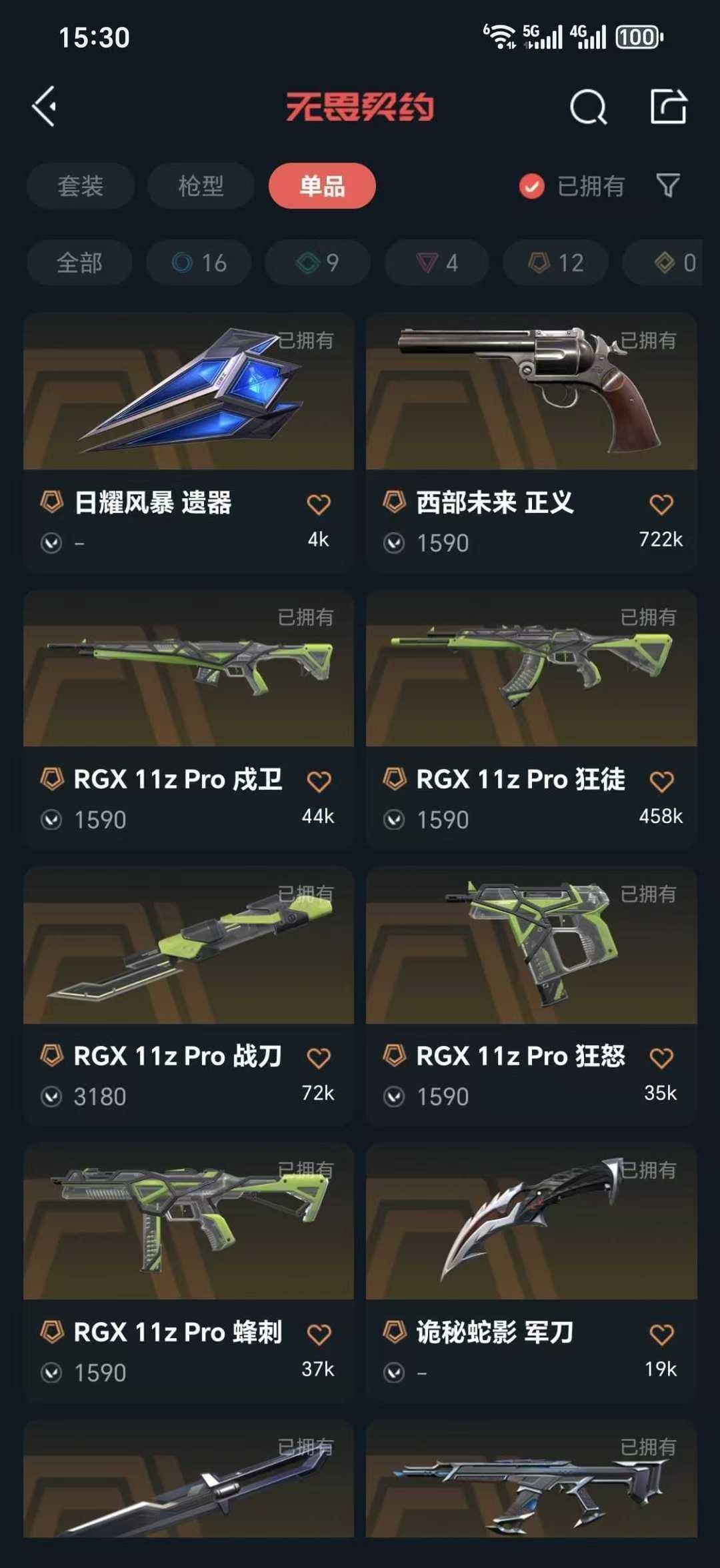Viewport: 720px width, 1568px height.
Task: Filter by the pink tier chip with 4
Action: [x=437, y=263]
